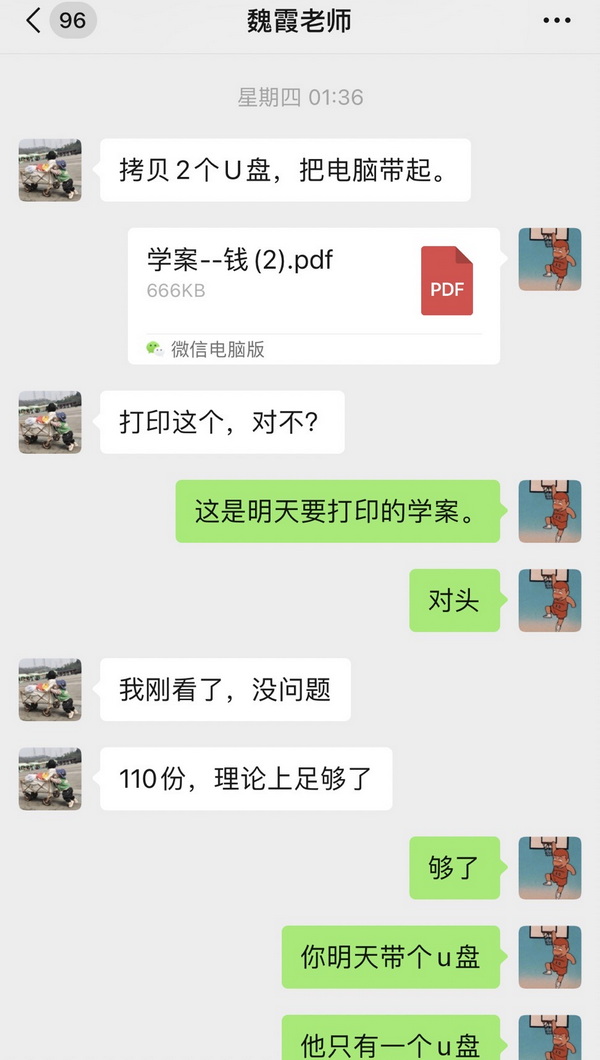Tap contact's avatar beside 110份 message

pos(50,778)
